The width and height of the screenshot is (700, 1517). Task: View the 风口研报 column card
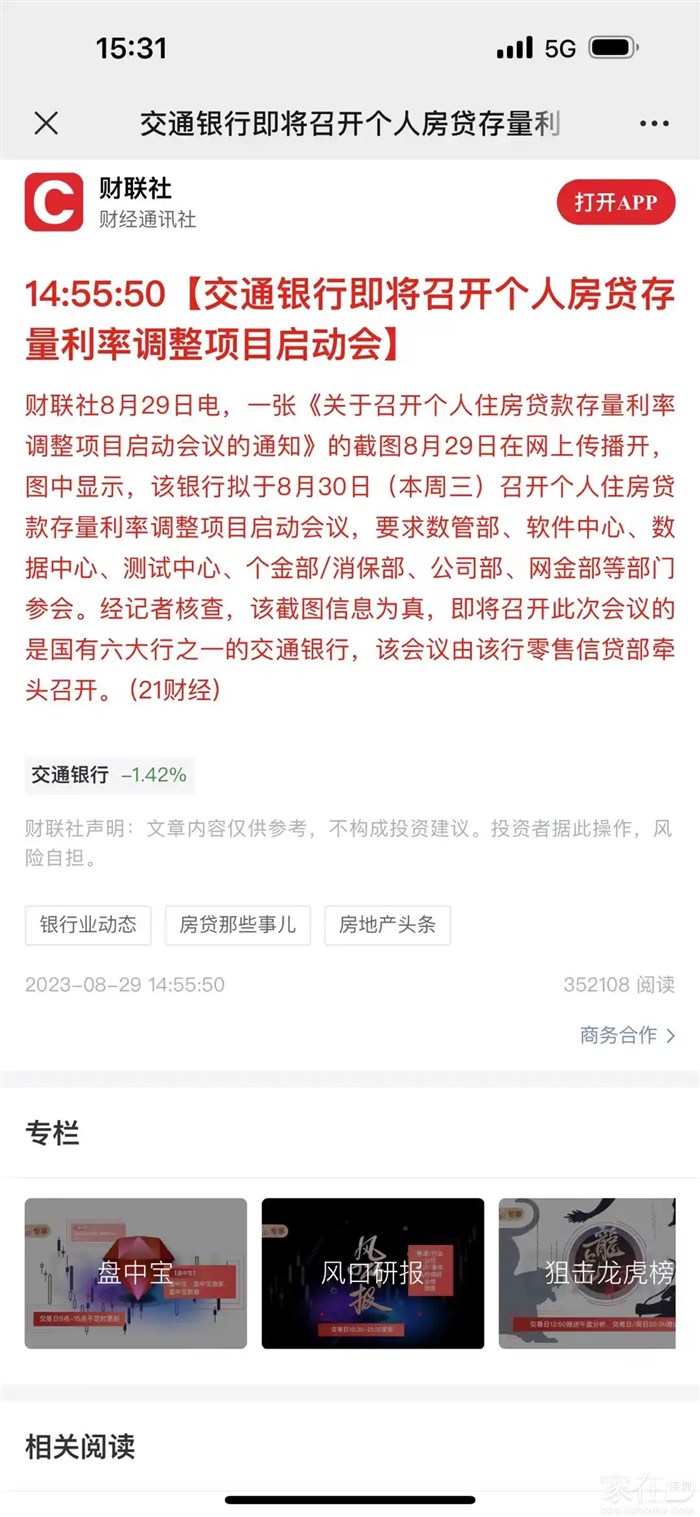click(373, 1273)
